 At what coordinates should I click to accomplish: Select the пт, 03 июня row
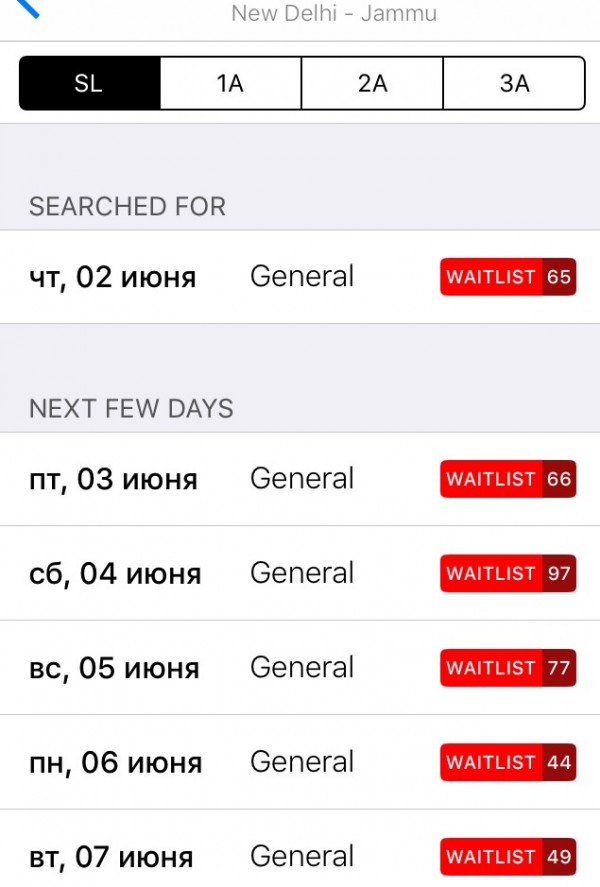click(x=300, y=479)
